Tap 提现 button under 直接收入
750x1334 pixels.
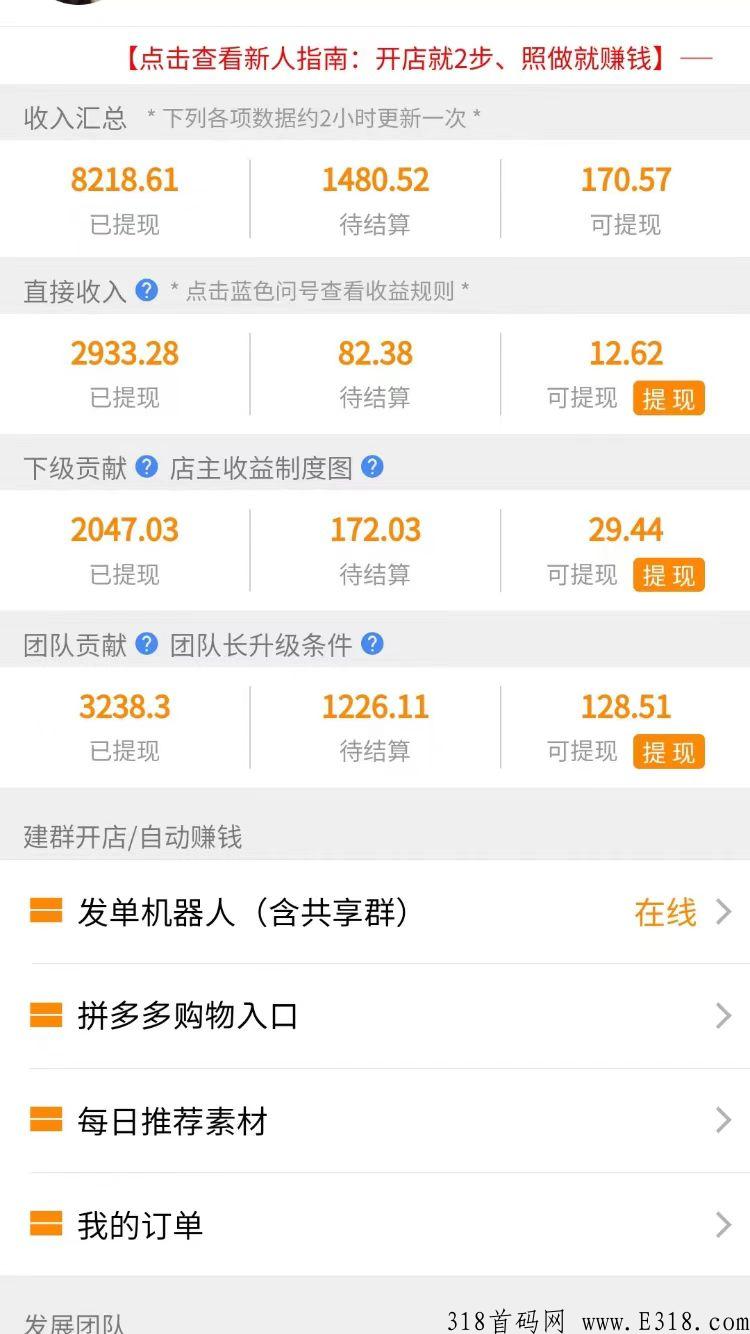668,399
